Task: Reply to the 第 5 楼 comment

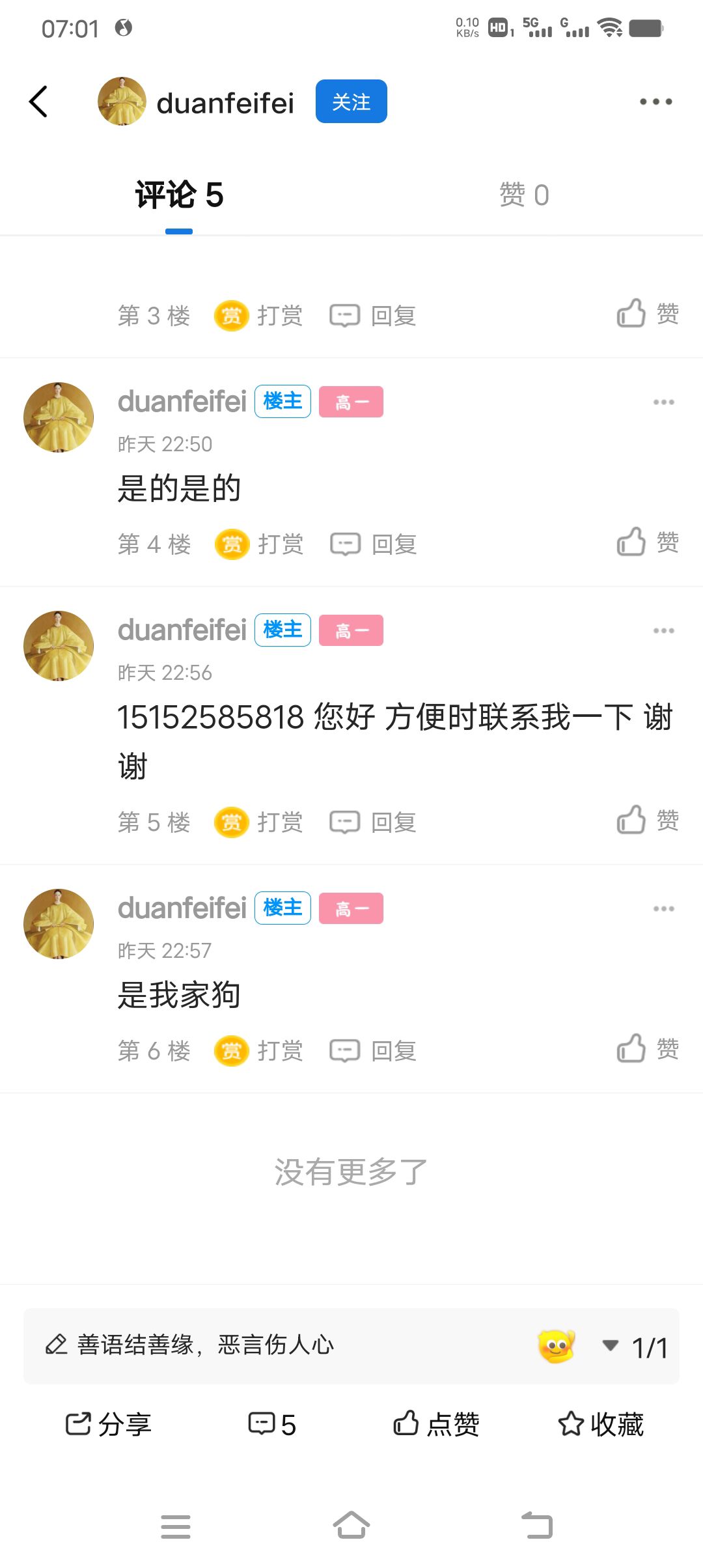Action: [374, 822]
